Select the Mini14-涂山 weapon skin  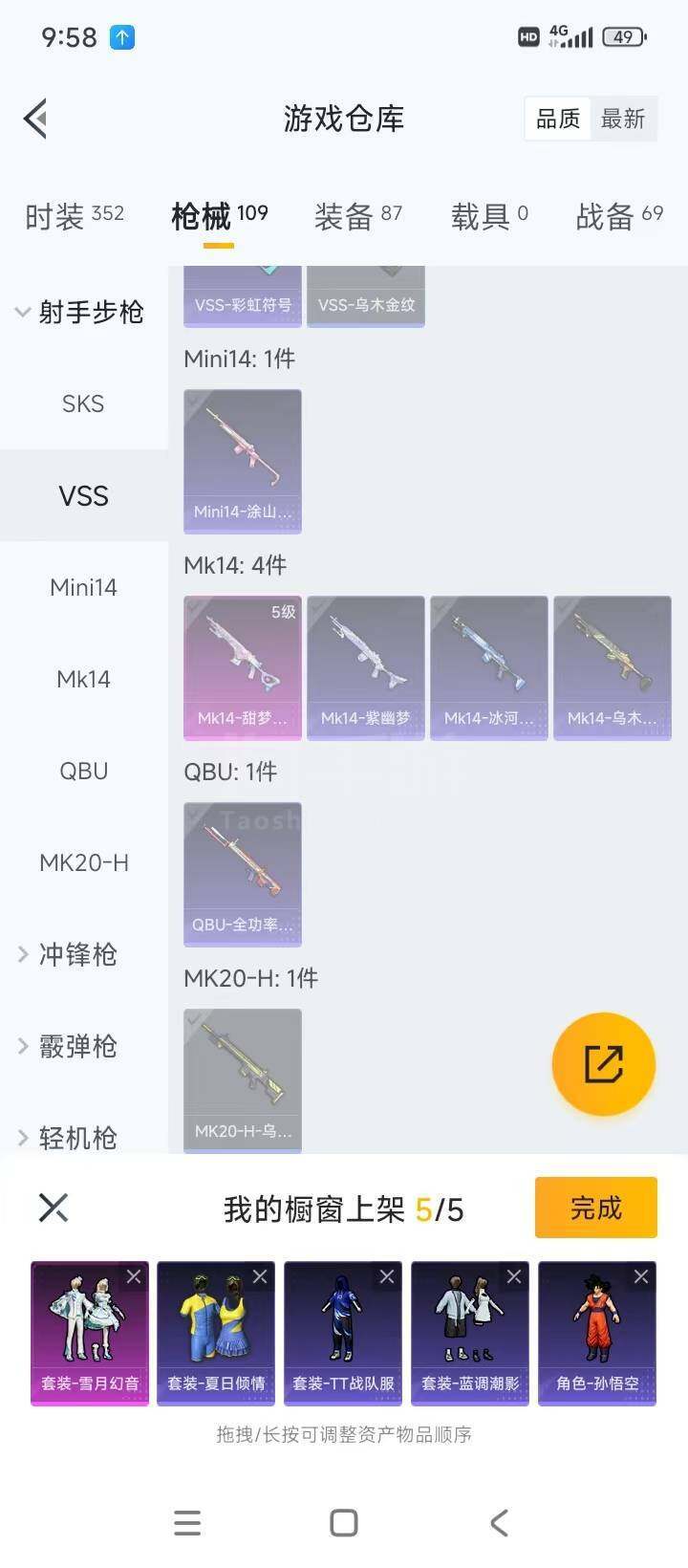click(243, 460)
